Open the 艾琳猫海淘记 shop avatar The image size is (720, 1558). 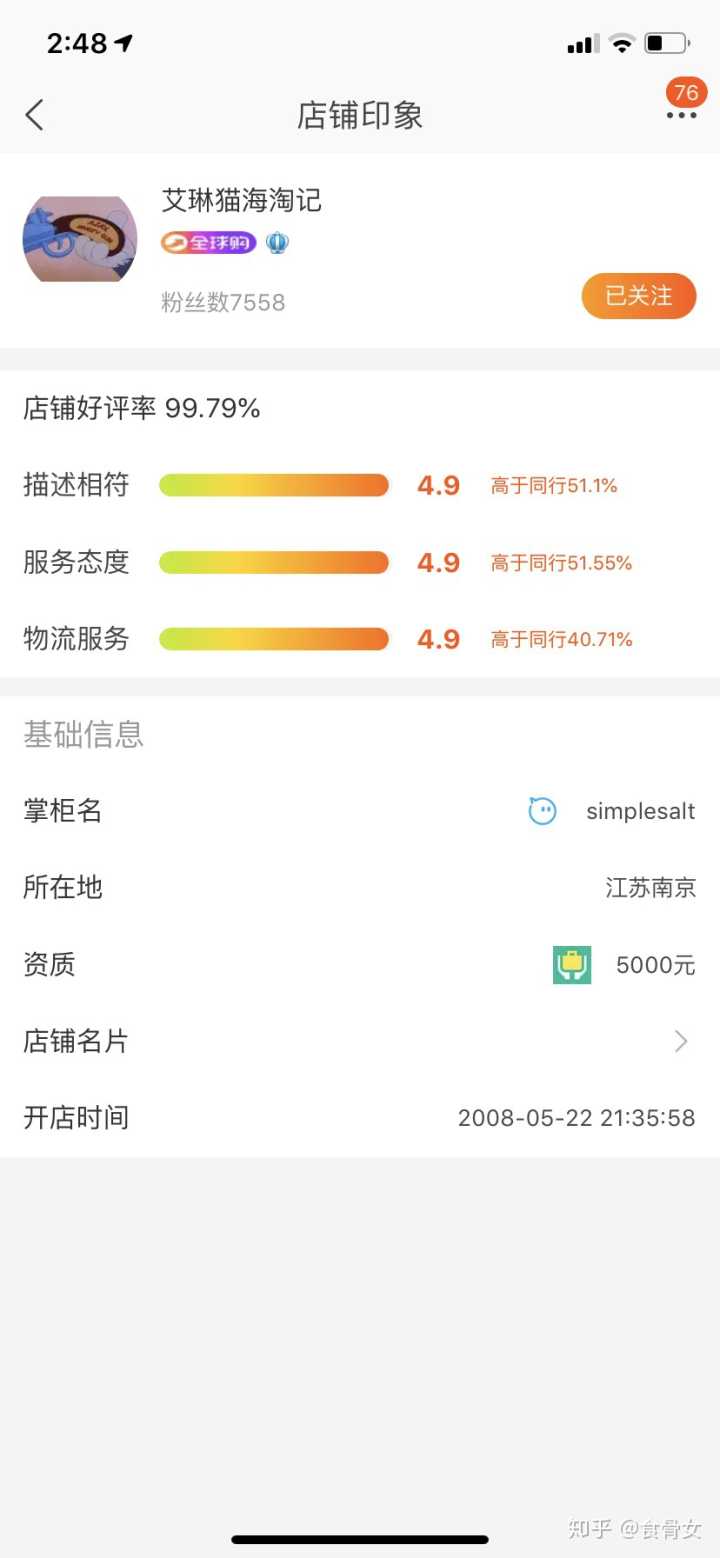click(x=80, y=239)
